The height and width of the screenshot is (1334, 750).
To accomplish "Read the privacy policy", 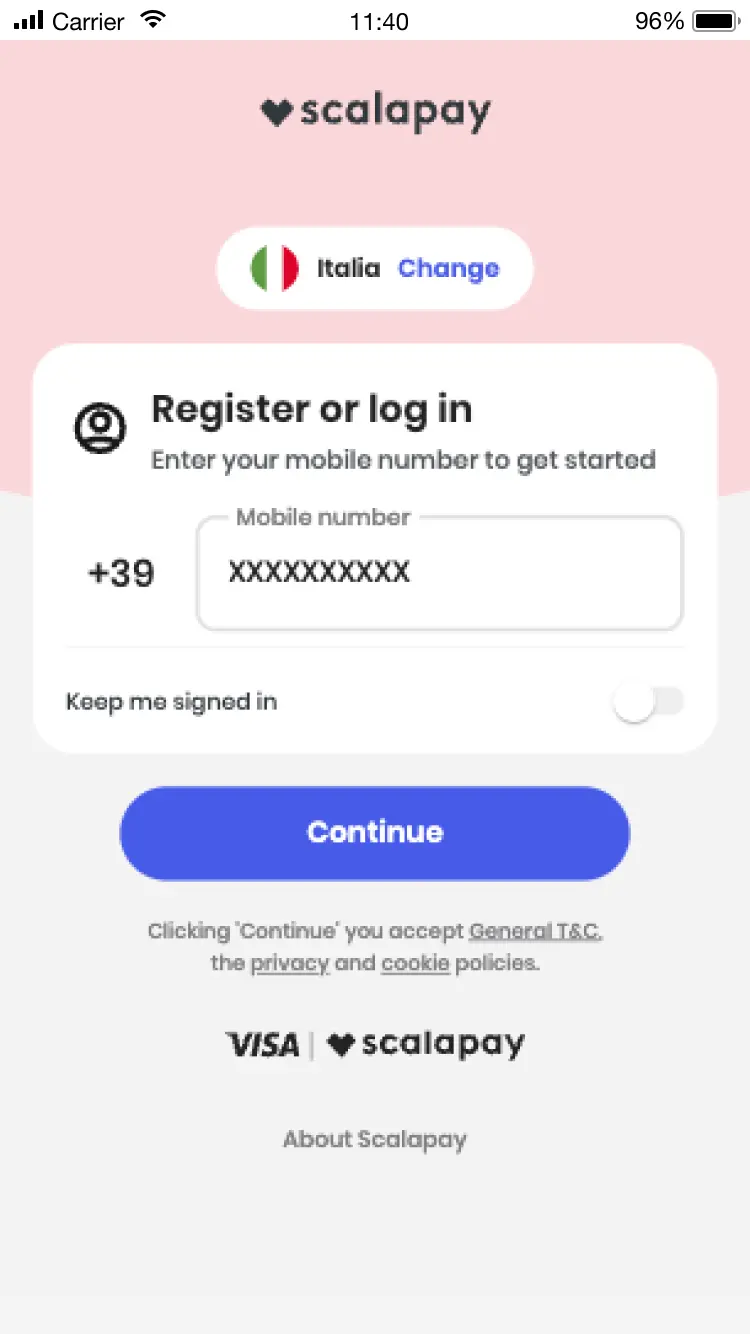I will [x=289, y=964].
